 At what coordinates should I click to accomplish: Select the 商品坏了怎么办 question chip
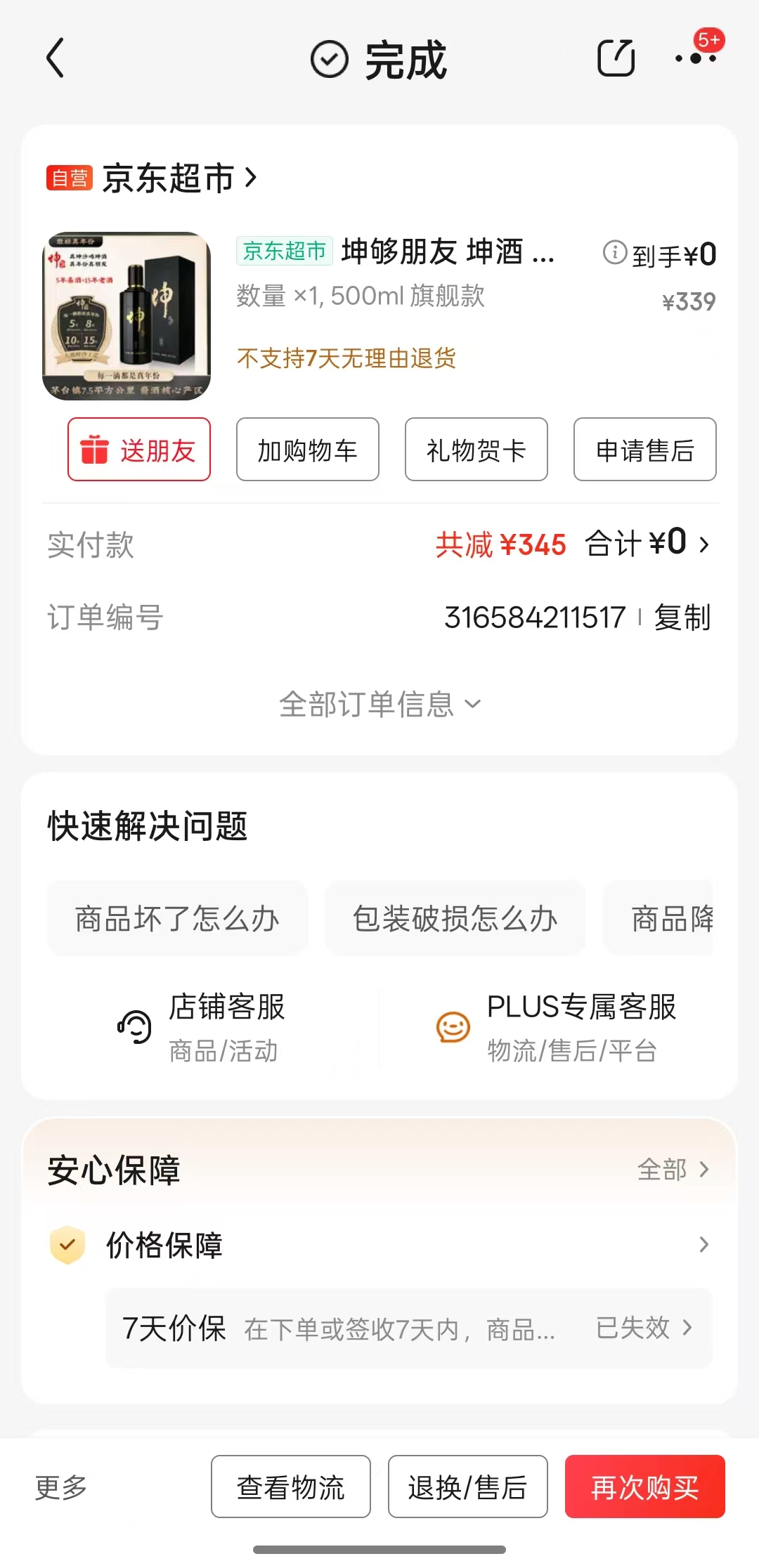(x=177, y=918)
